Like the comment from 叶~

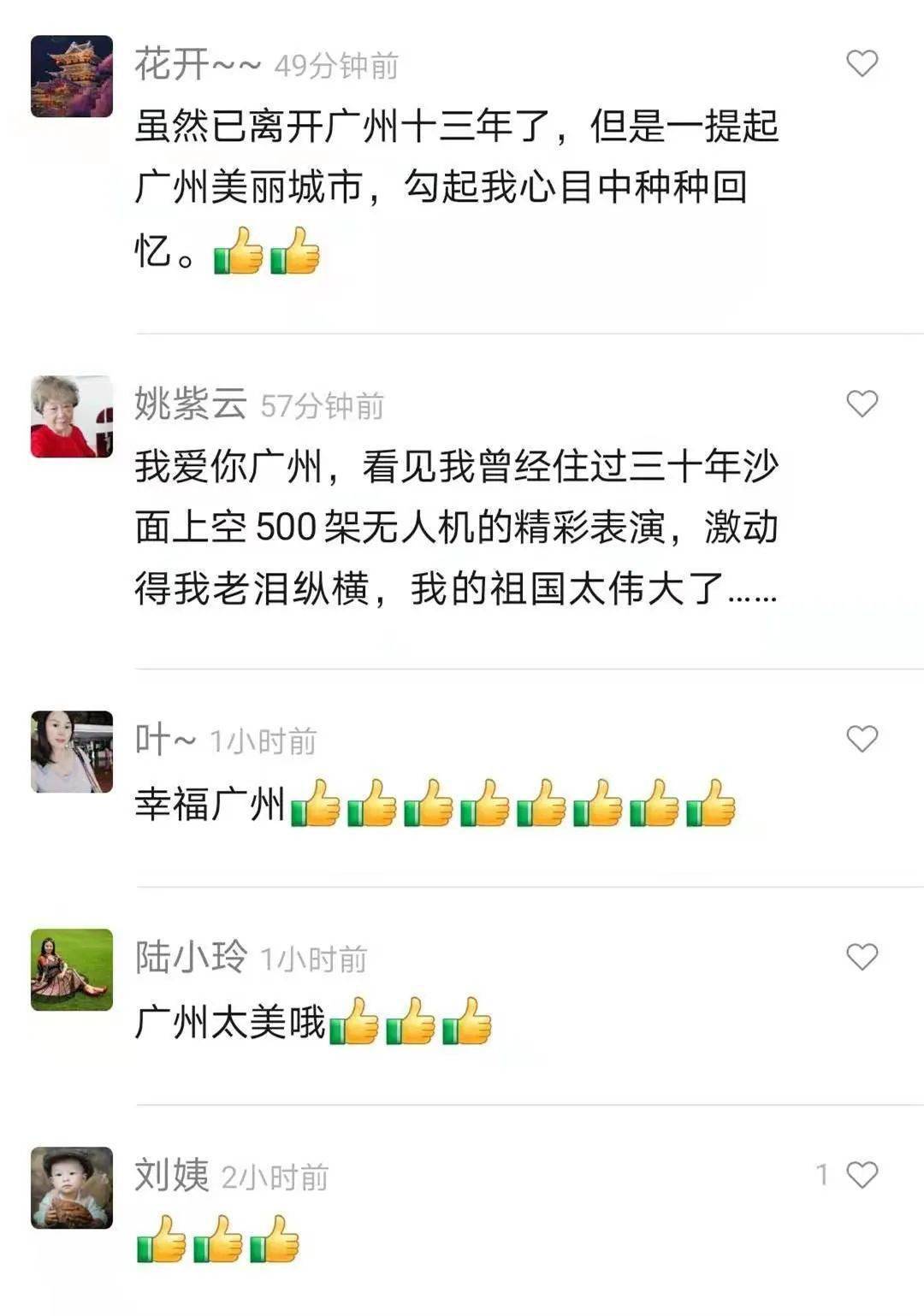[862, 739]
